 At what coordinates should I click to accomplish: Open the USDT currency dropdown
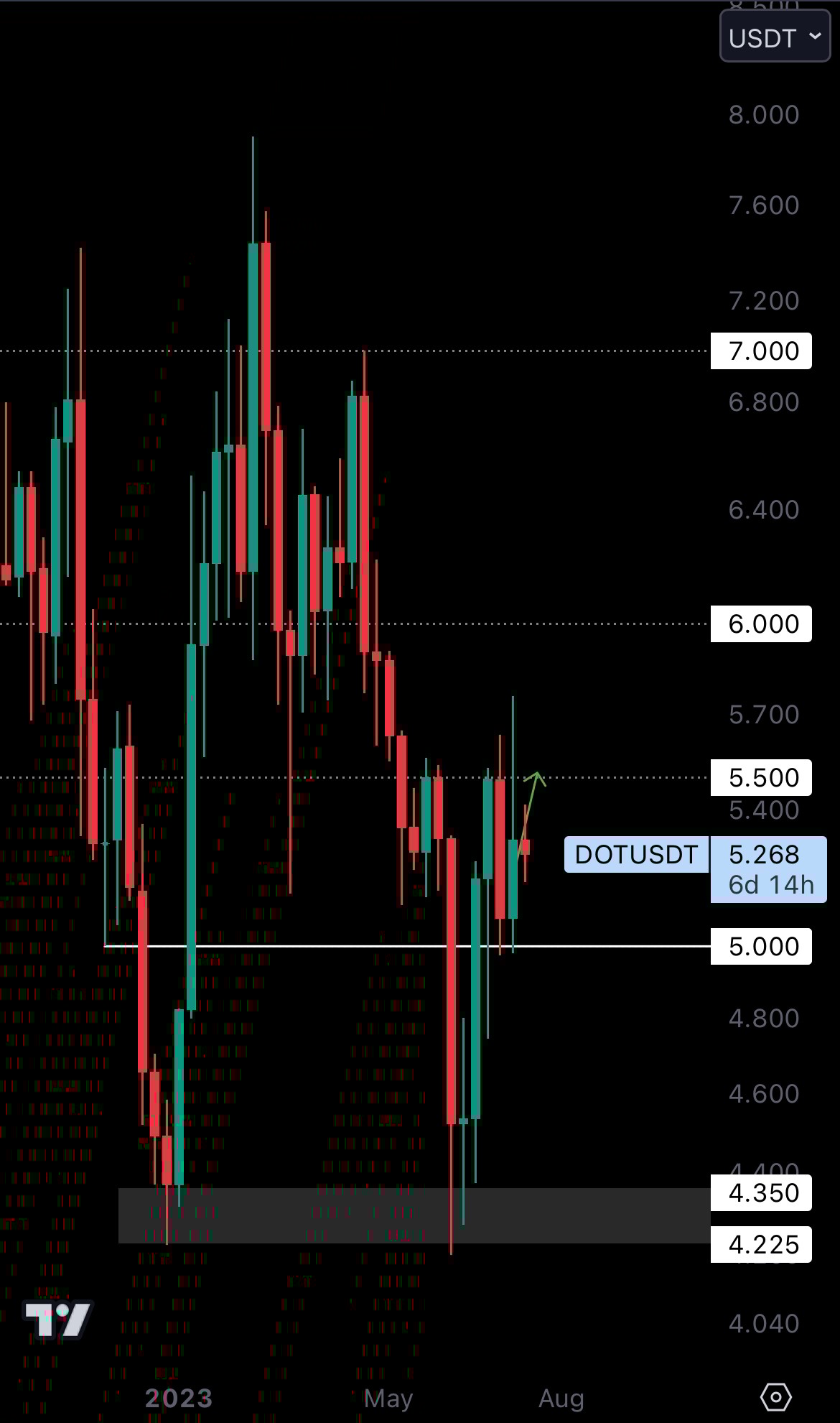tap(775, 37)
